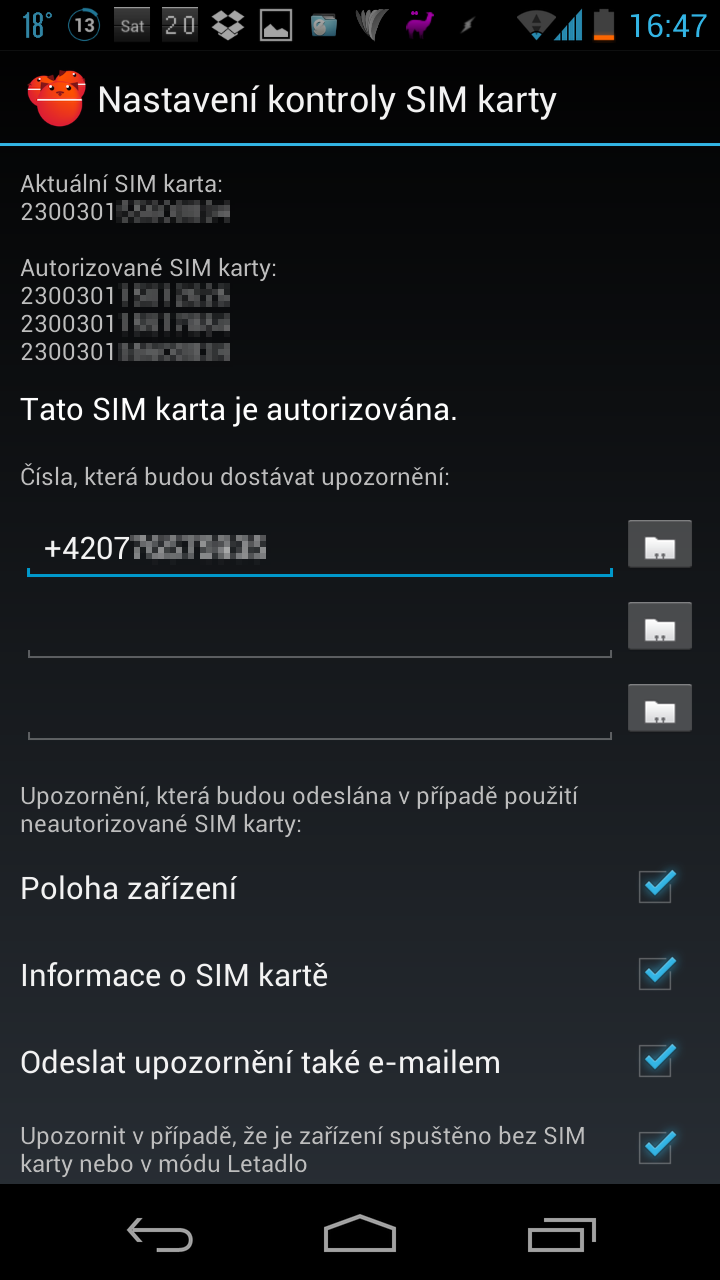Pick a contact for the second number field
The image size is (720, 1280).
[660, 627]
